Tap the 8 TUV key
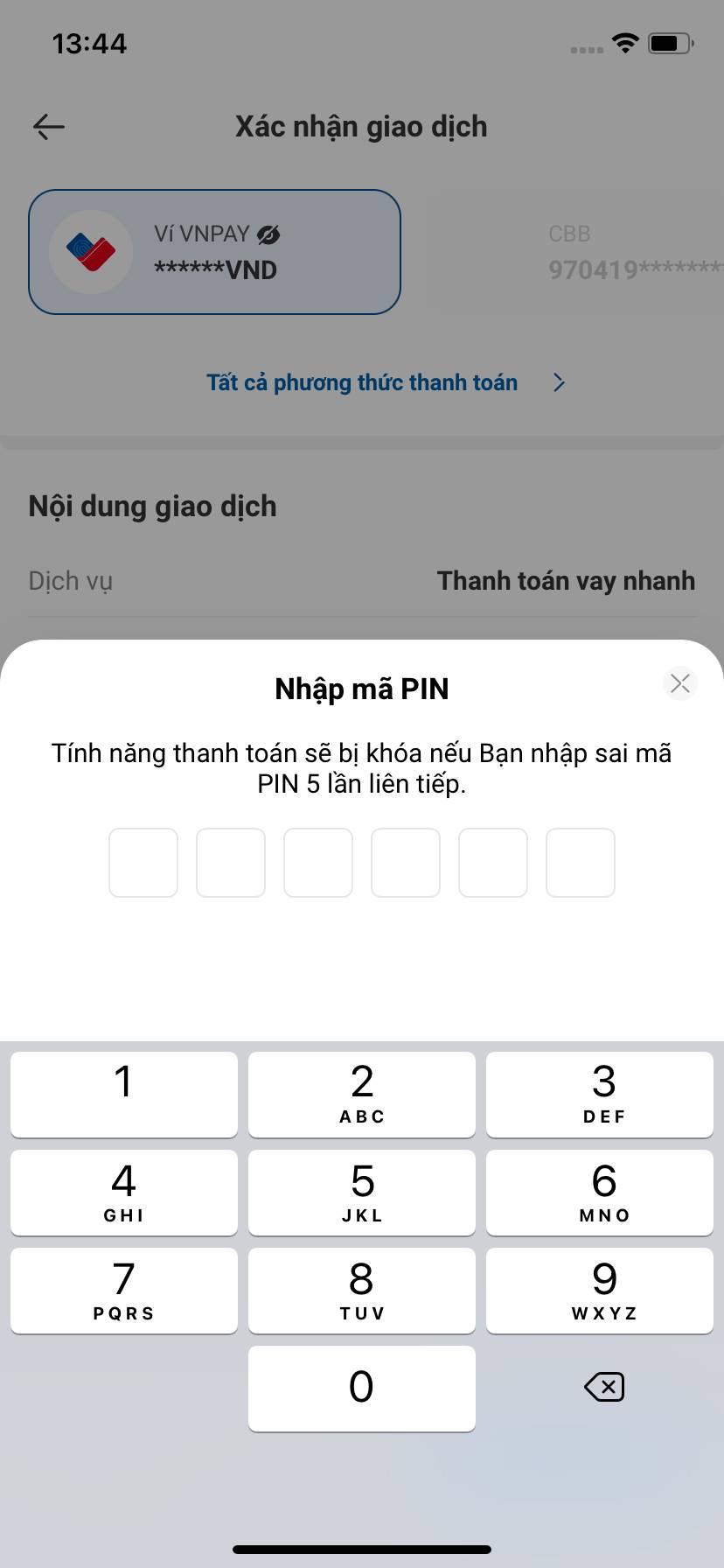The width and height of the screenshot is (724, 1568). click(x=362, y=1291)
